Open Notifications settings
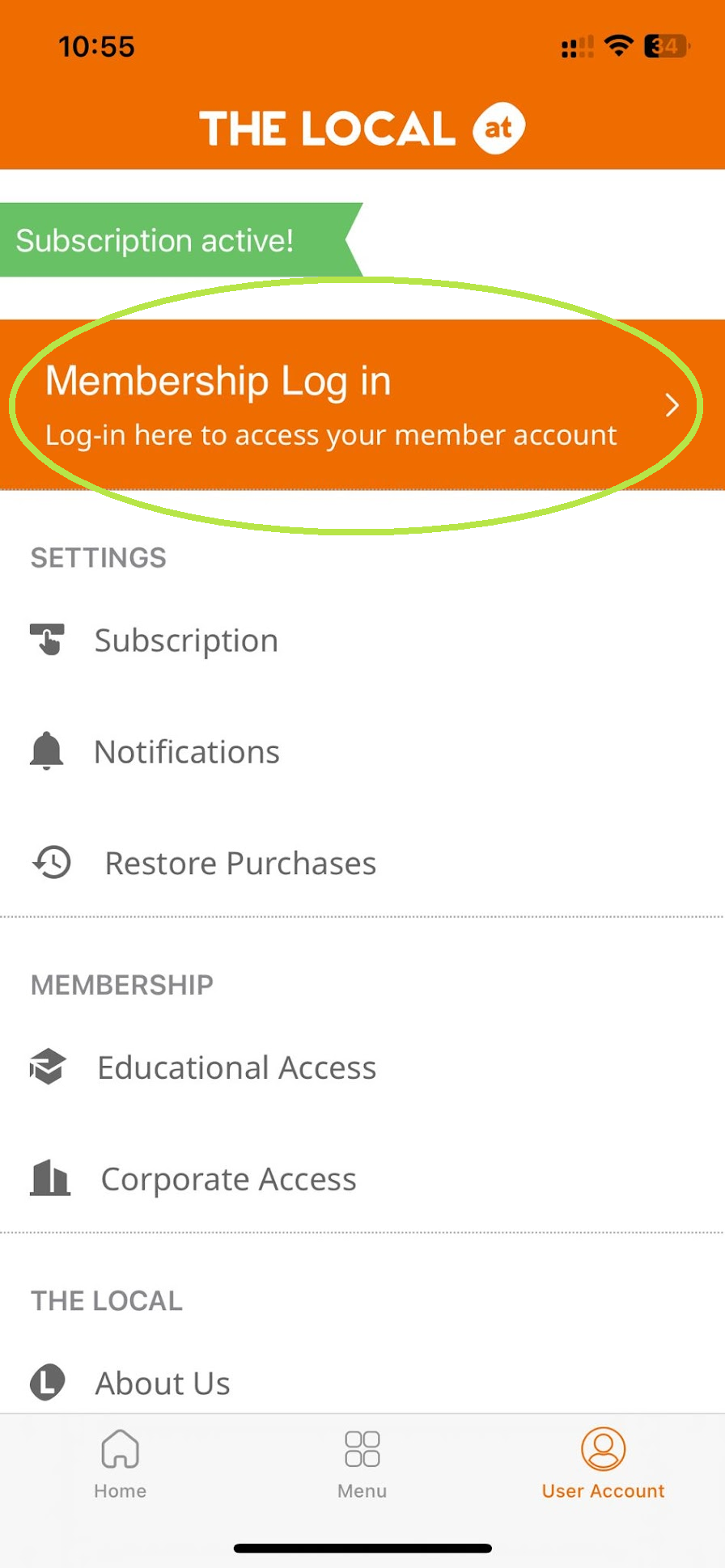This screenshot has width=725, height=1568. coord(362,752)
